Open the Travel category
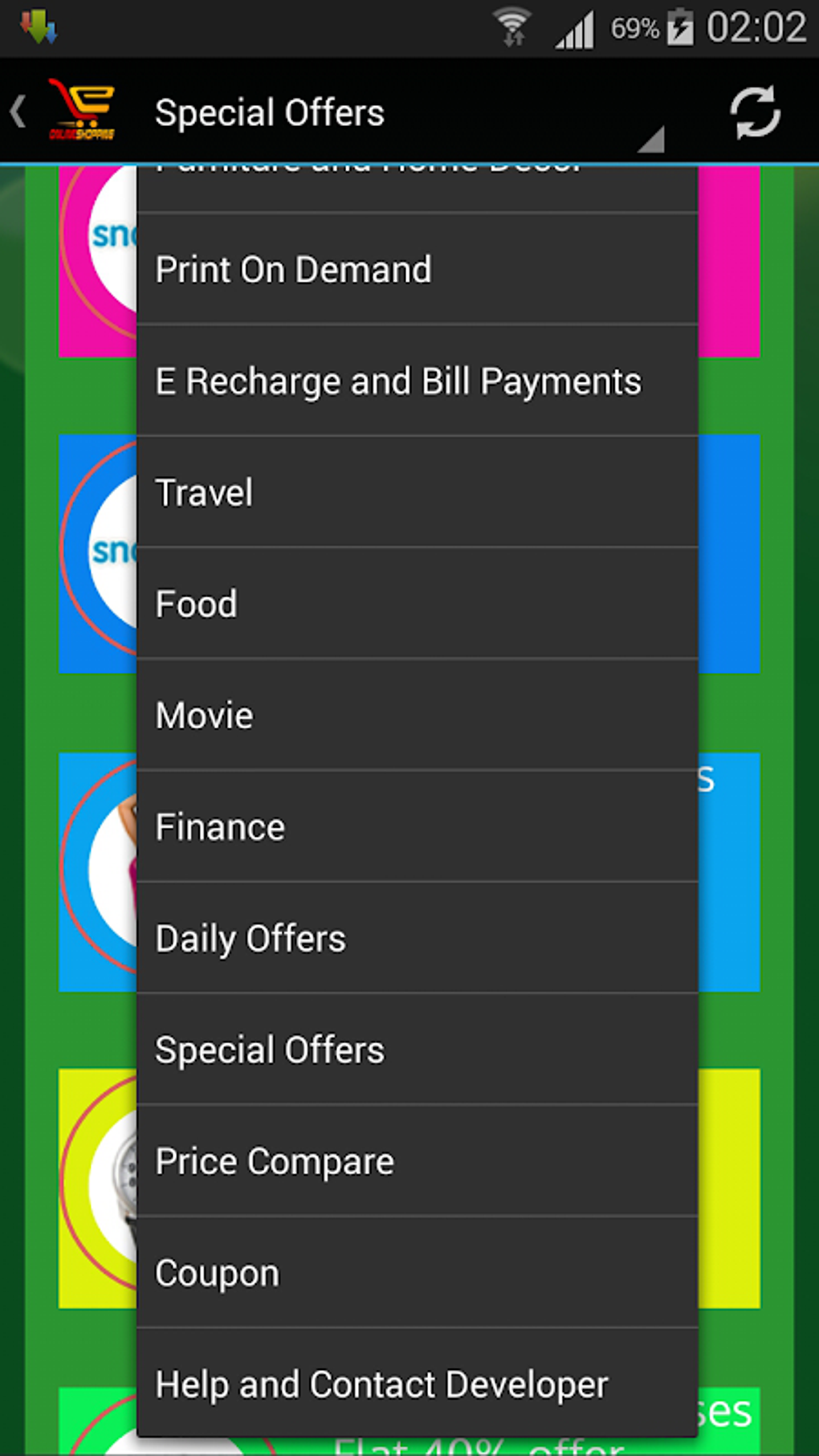Viewport: 819px width, 1456px height. point(417,492)
